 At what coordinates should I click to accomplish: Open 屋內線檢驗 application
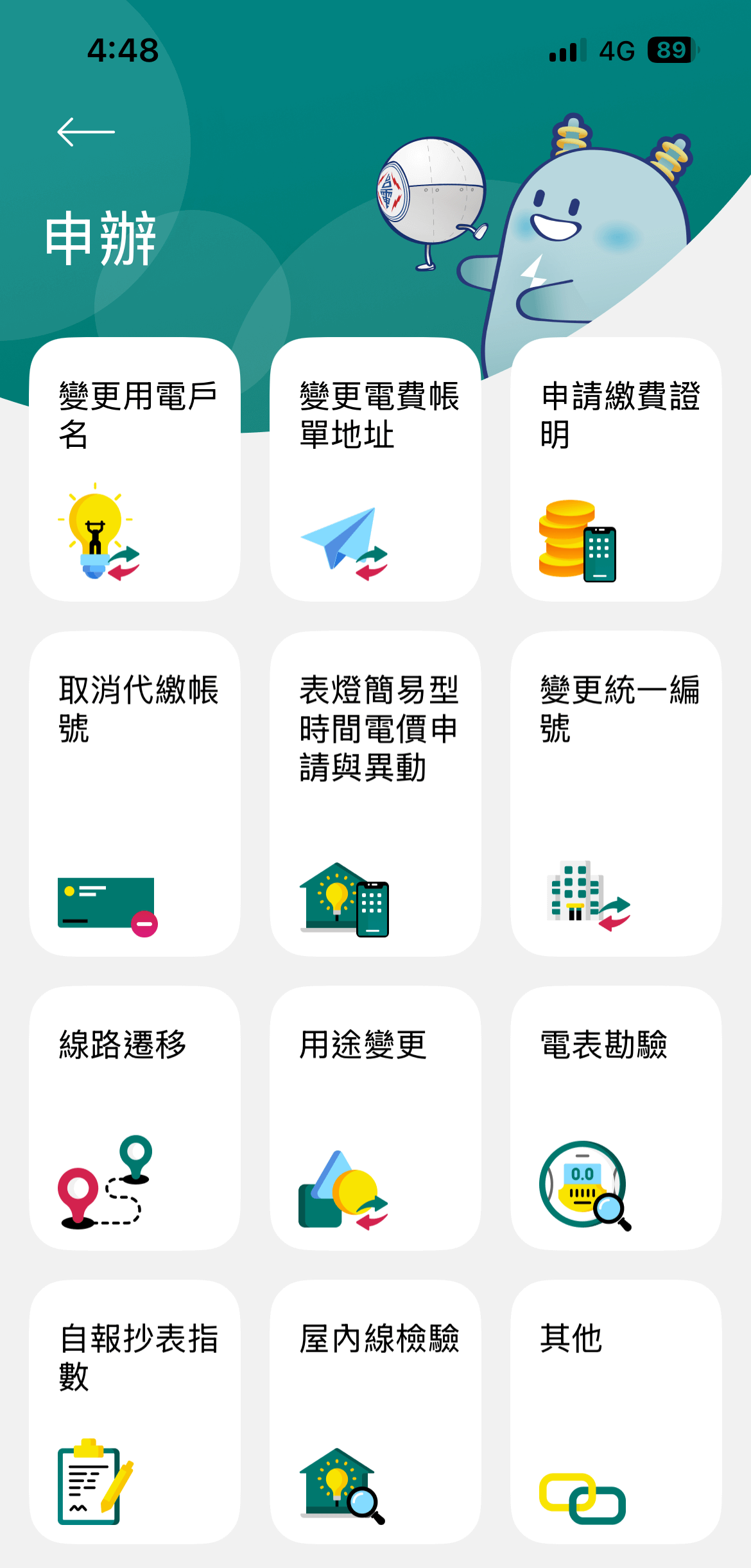point(376,1411)
